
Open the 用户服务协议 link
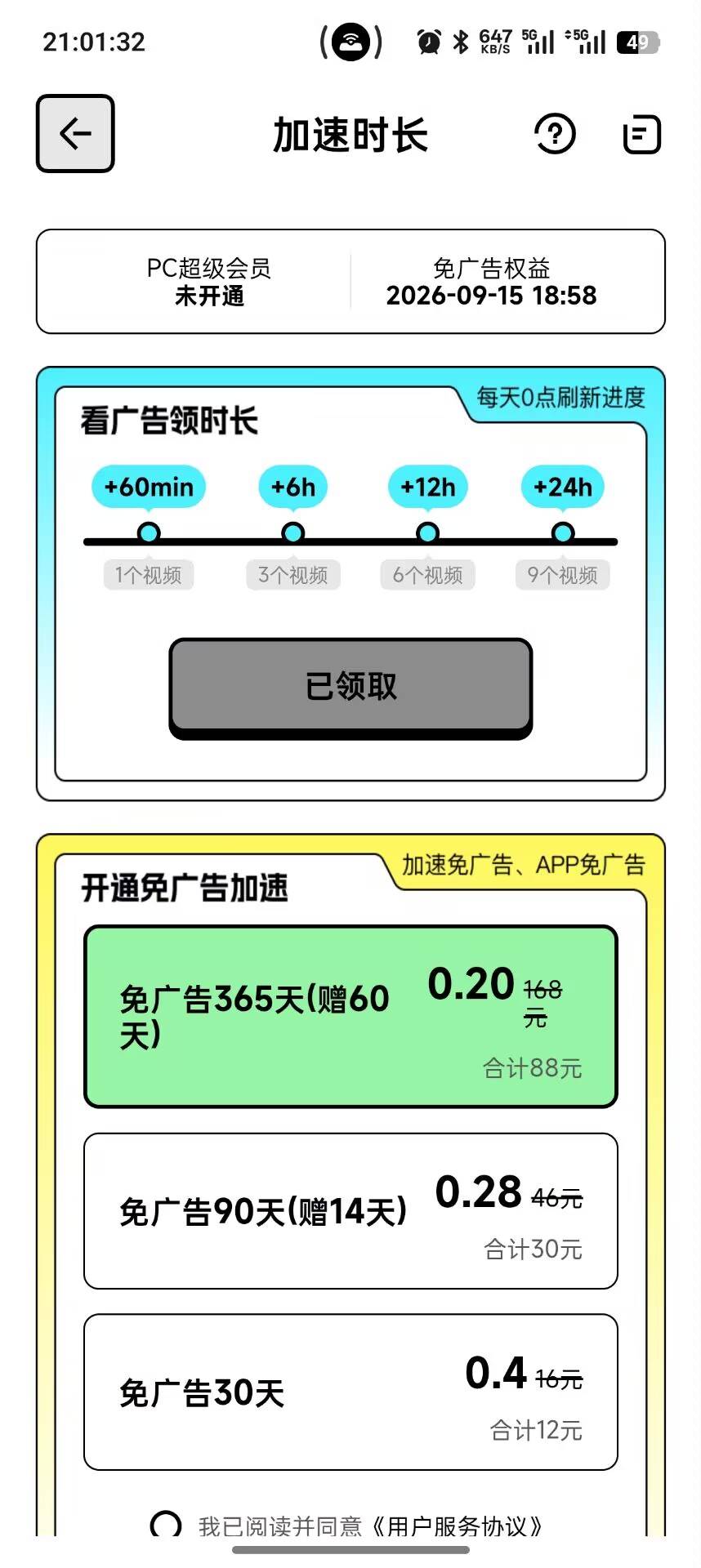click(457, 1526)
